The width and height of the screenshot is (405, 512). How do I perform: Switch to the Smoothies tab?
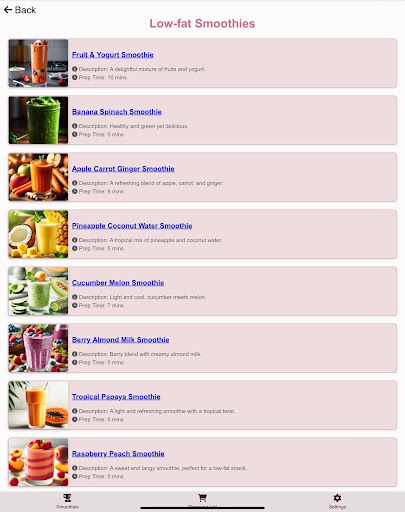[67, 501]
